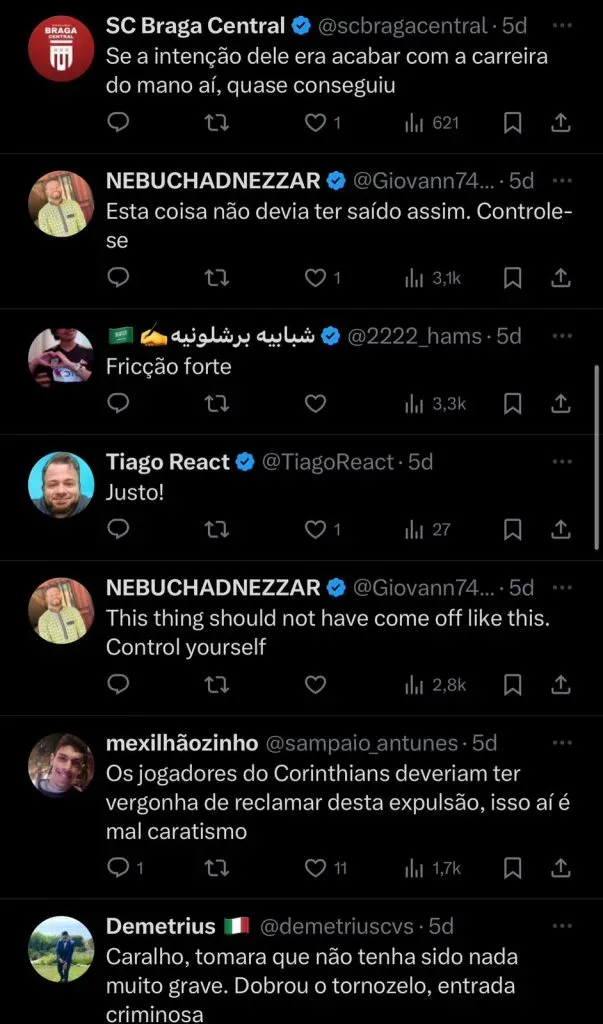Like mexilhãozinho's tweet about Corinthians

[x=316, y=868]
